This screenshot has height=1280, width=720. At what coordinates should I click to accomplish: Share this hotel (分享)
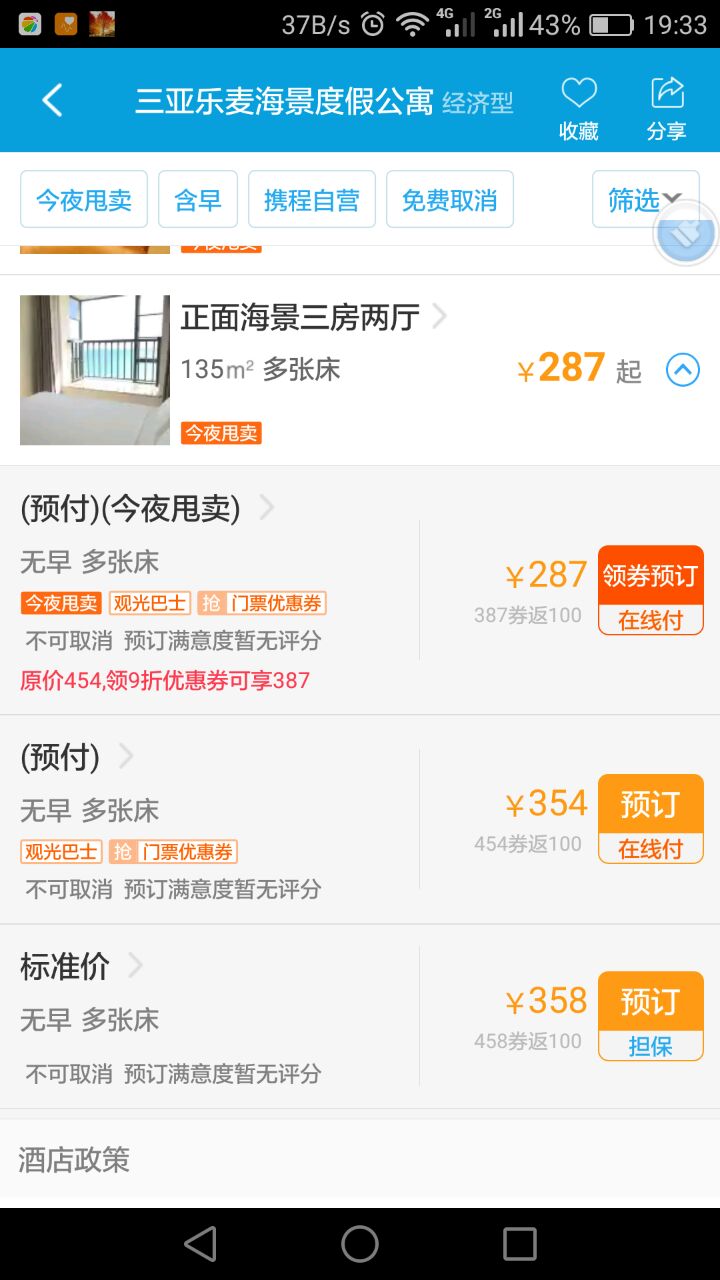pos(666,107)
